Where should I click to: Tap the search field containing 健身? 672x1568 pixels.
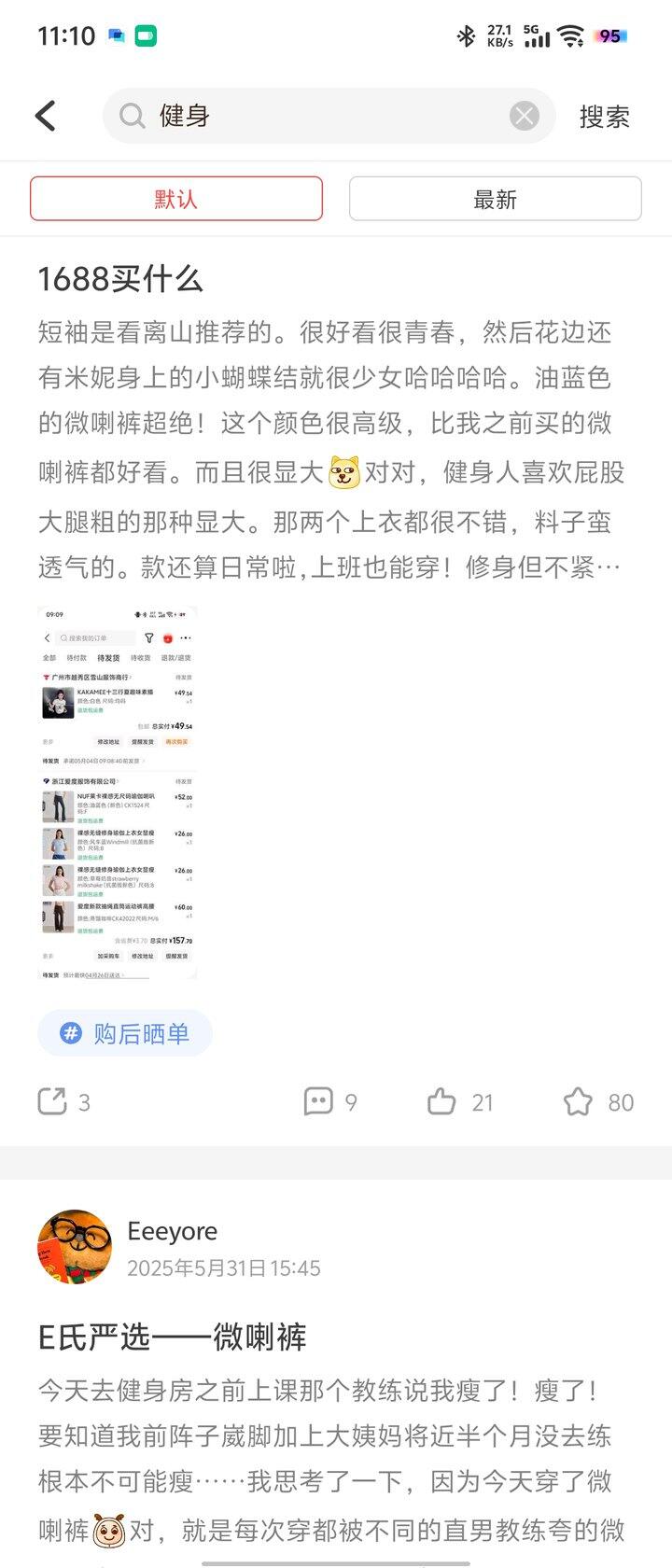[317, 116]
